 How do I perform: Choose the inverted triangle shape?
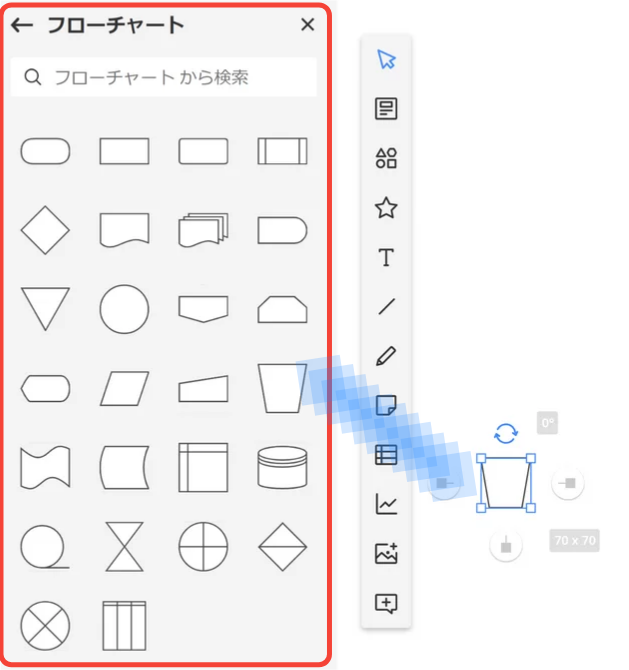(45, 308)
